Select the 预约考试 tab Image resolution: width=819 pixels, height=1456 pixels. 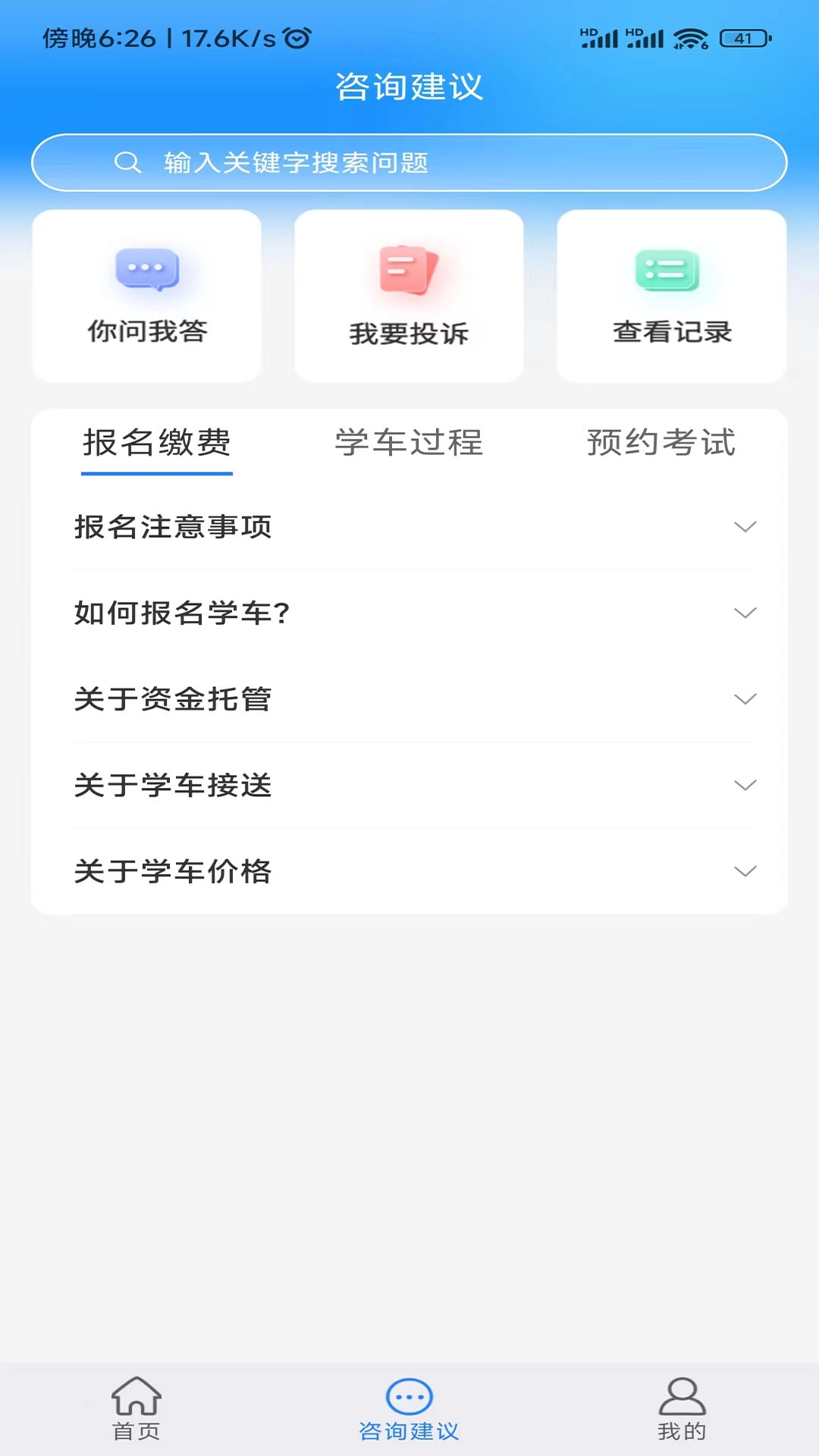pyautogui.click(x=659, y=444)
